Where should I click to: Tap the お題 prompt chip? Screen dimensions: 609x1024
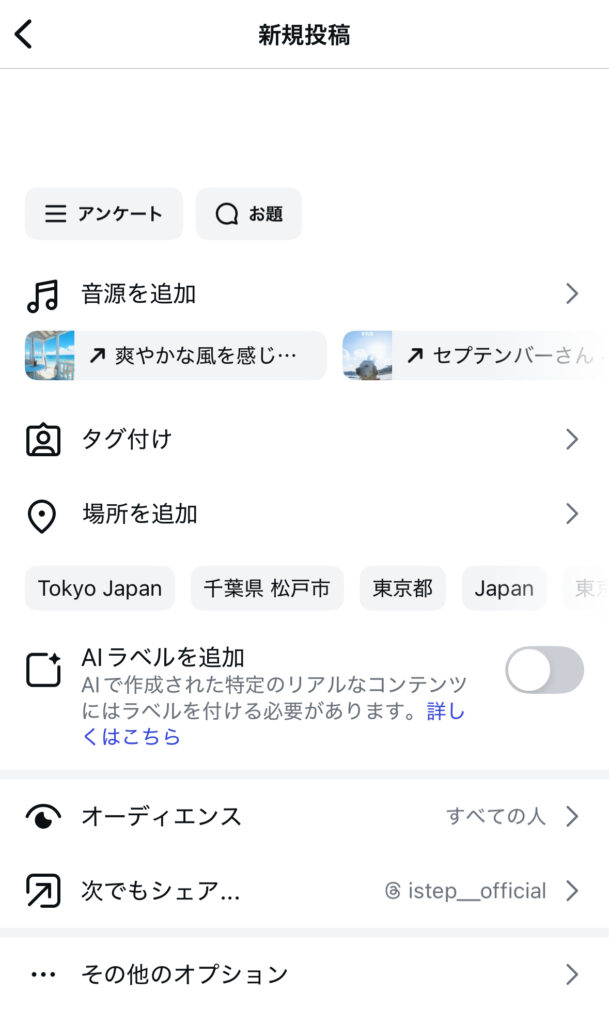249,214
